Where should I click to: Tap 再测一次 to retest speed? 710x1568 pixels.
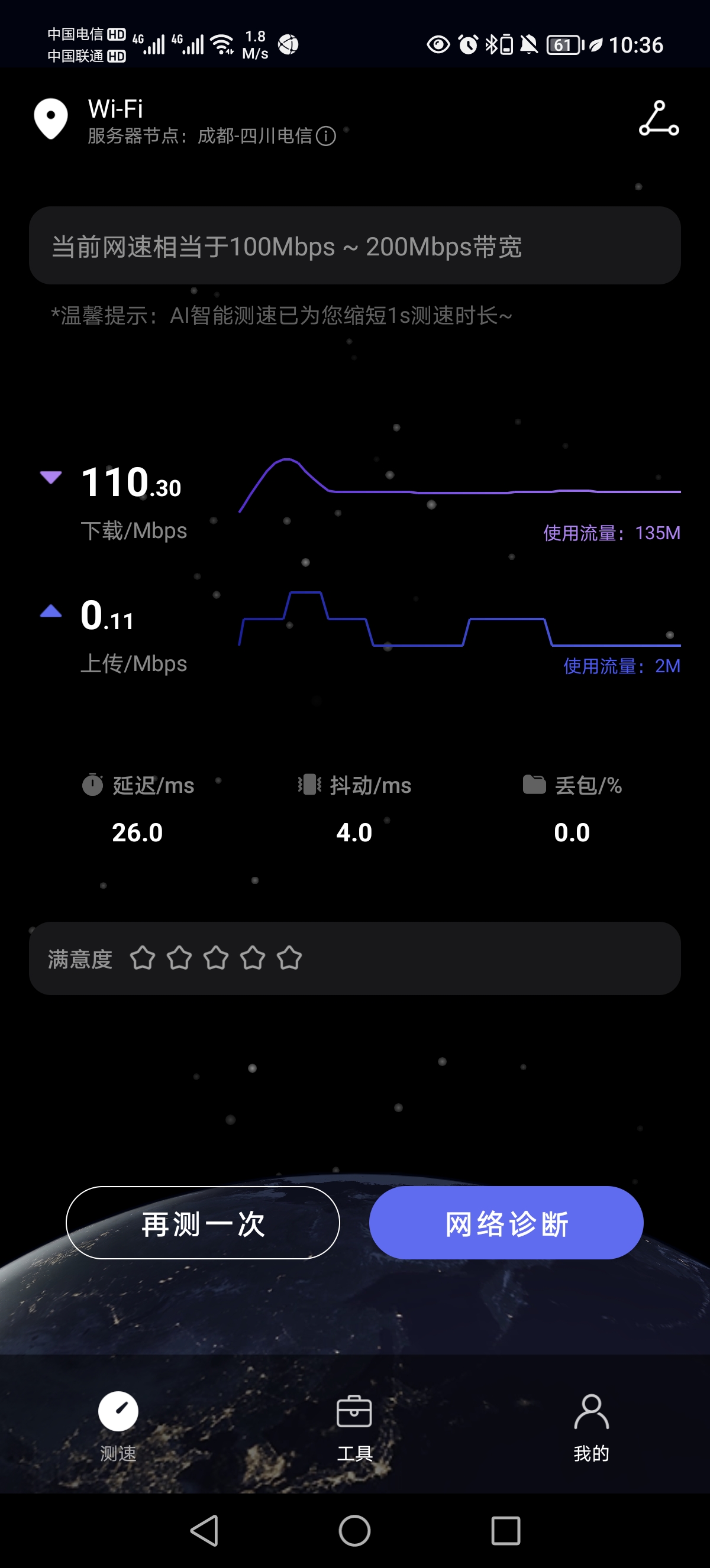(203, 1223)
